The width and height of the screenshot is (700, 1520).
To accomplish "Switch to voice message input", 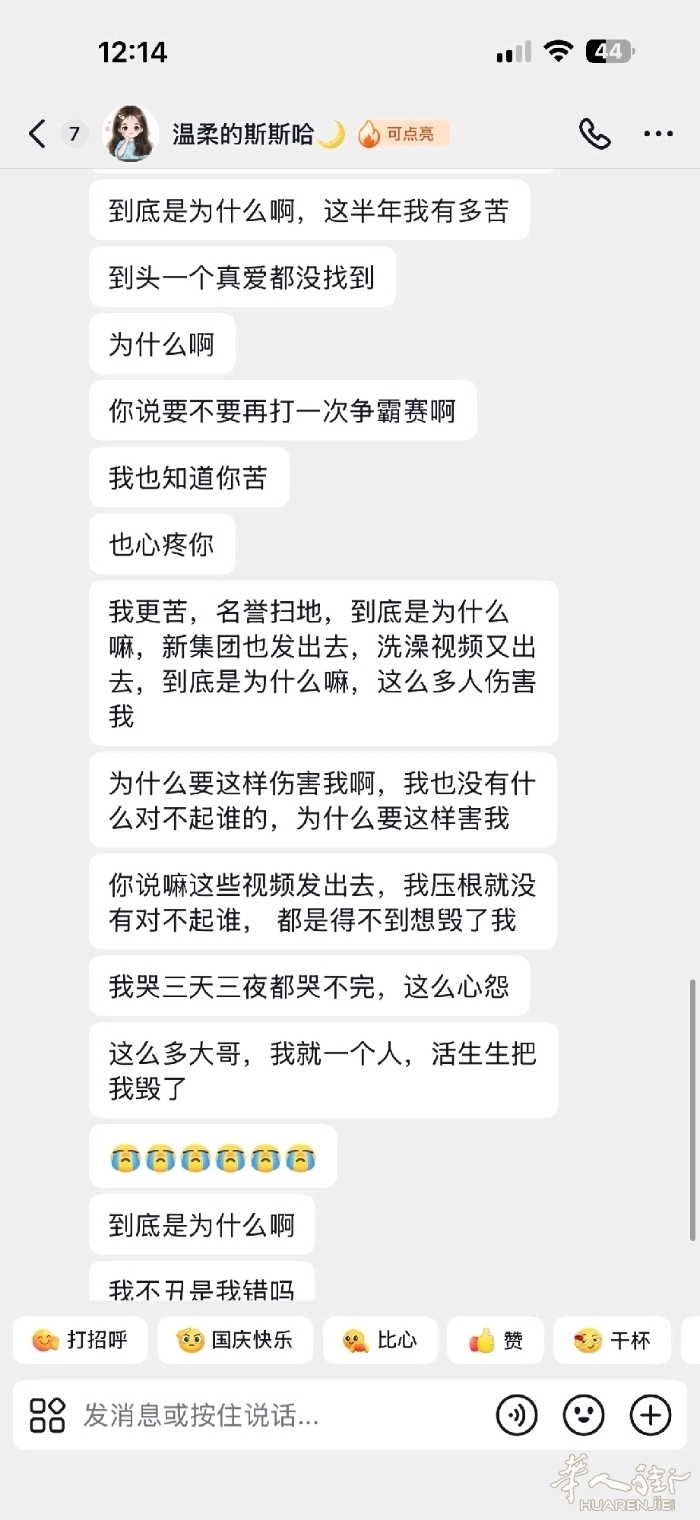I will pos(517,1415).
